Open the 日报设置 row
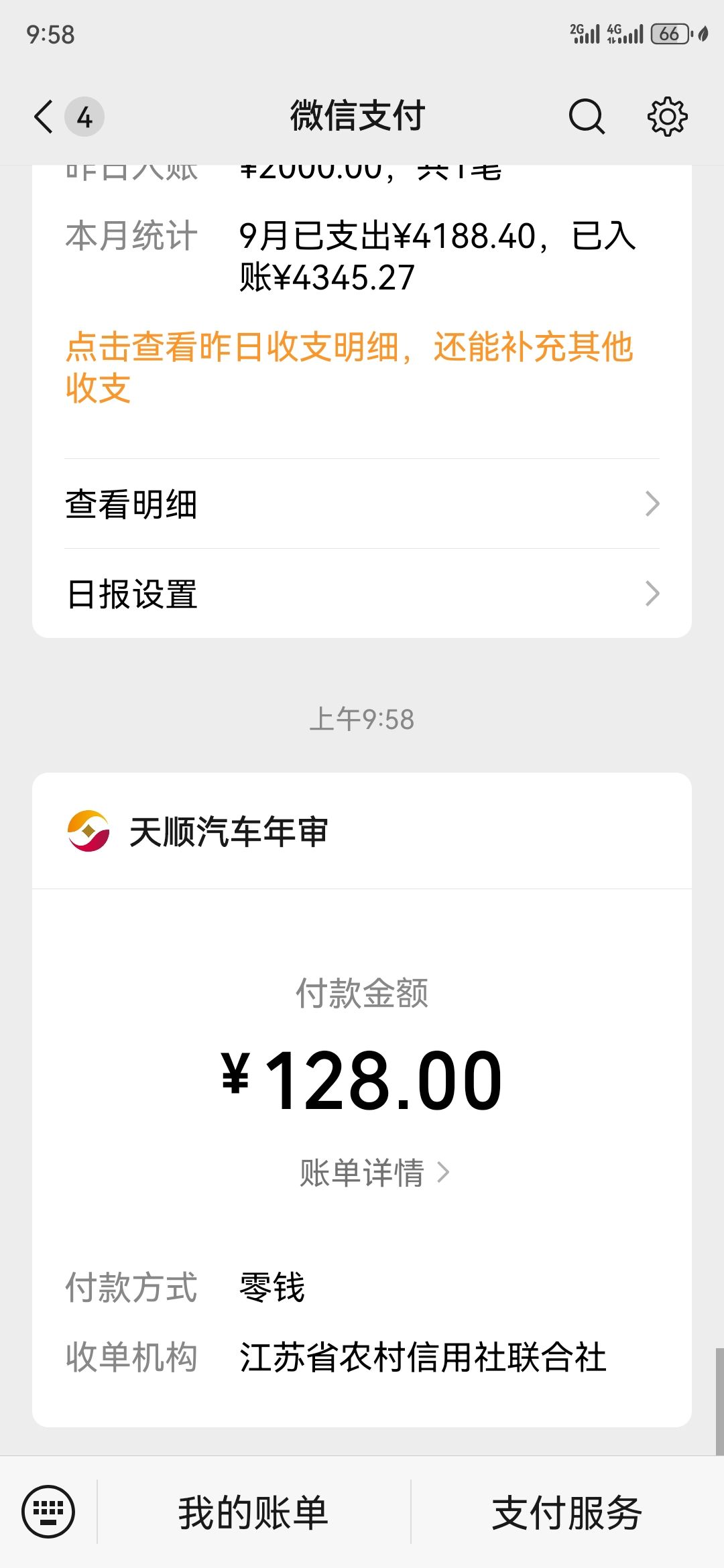The height and width of the screenshot is (1568, 724). click(362, 594)
